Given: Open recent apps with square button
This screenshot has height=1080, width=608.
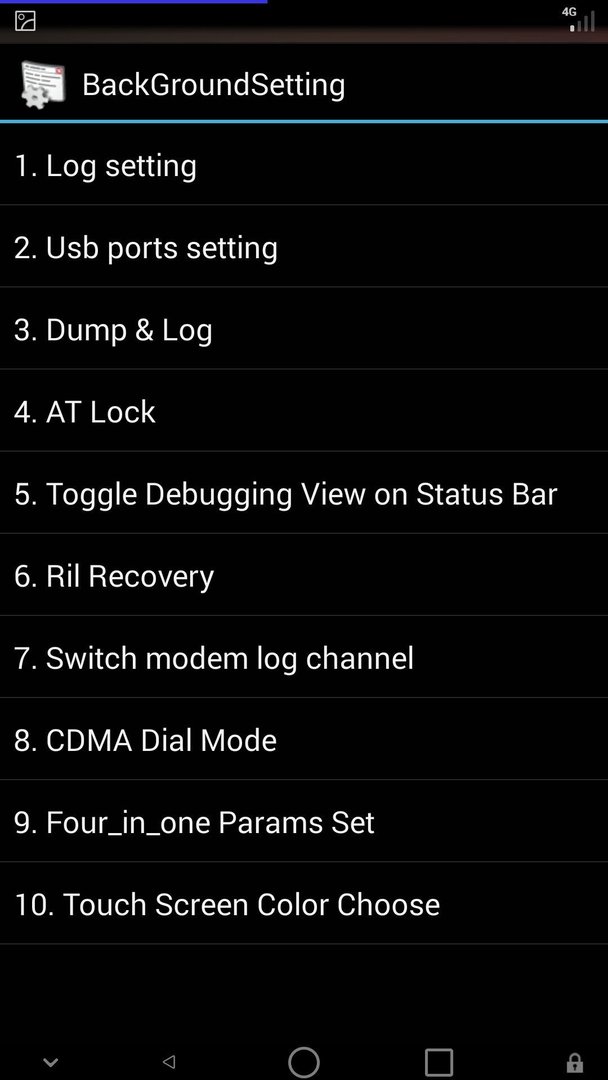Looking at the screenshot, I should (439, 1061).
